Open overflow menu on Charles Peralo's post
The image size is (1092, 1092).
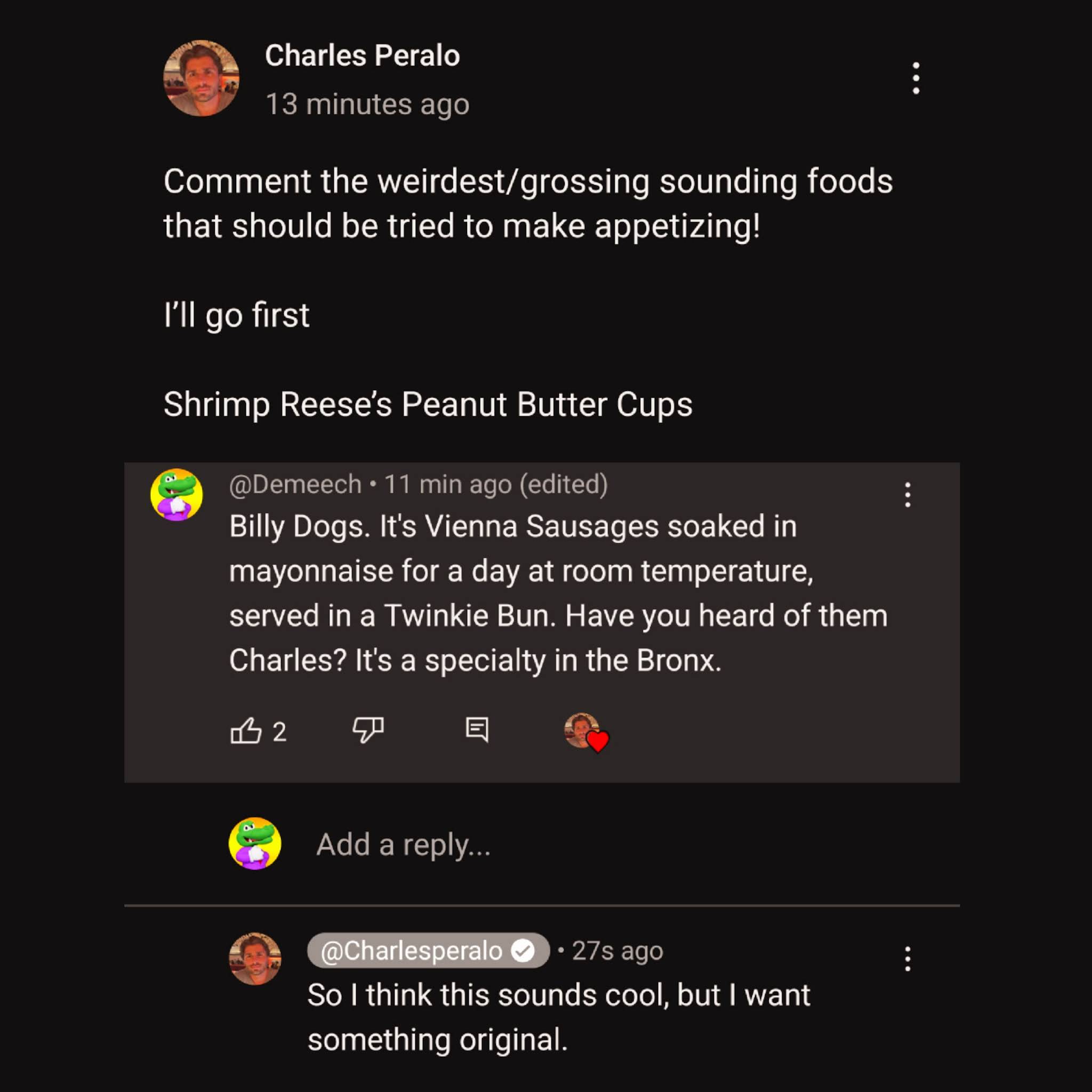pyautogui.click(x=916, y=78)
